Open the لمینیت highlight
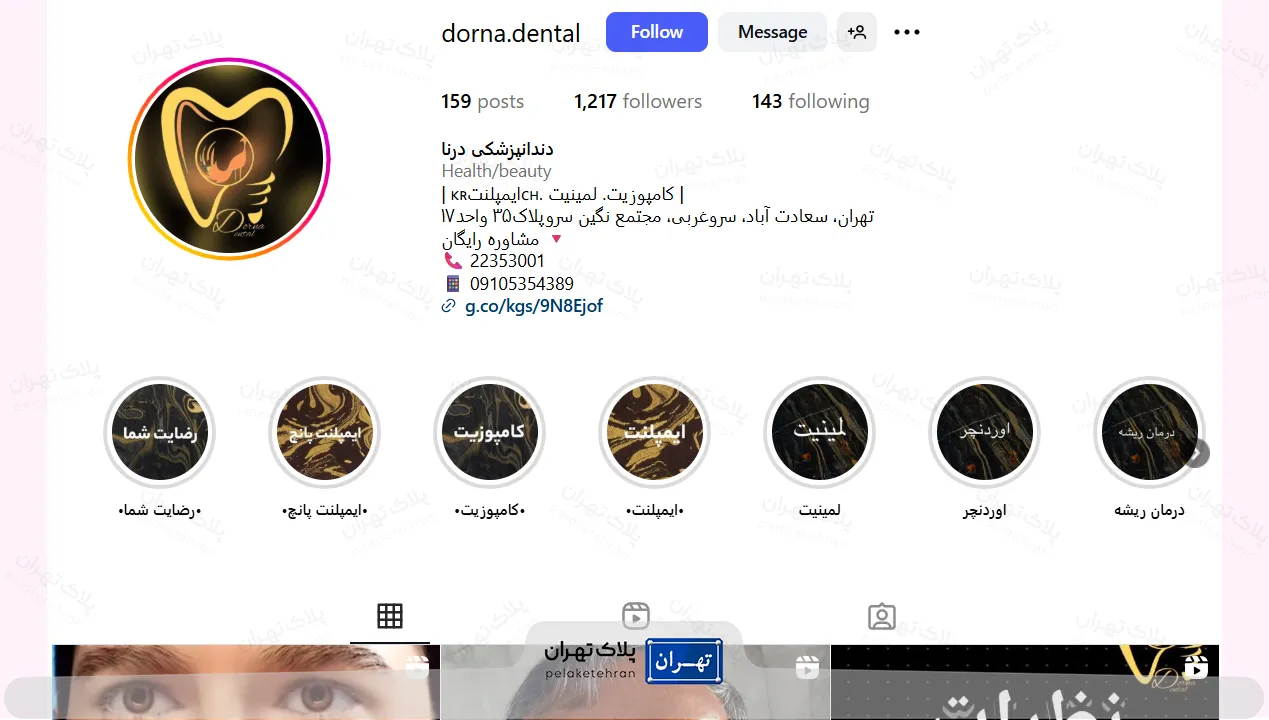The width and height of the screenshot is (1269, 720). coord(819,432)
